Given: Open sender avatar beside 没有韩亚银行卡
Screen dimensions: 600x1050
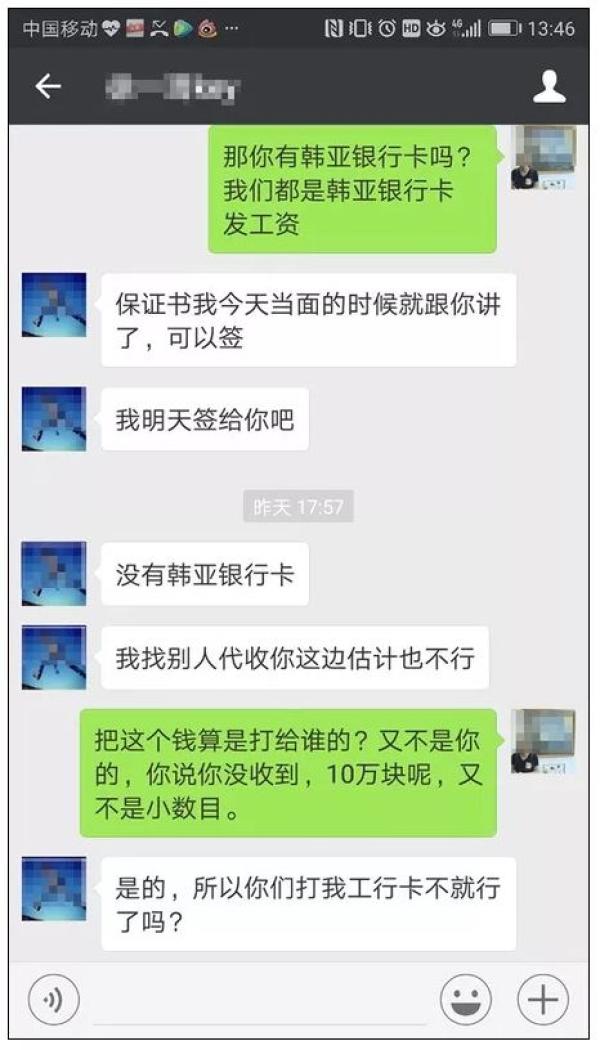Looking at the screenshot, I should click(x=54, y=574).
